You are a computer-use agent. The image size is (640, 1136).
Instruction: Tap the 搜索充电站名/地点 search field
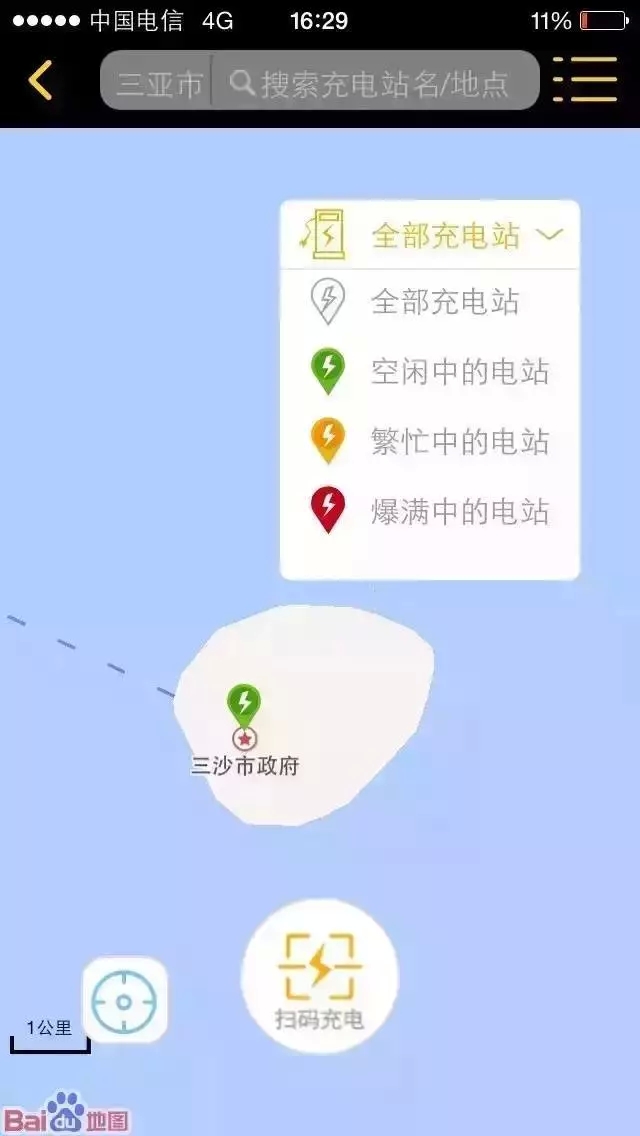374,84
